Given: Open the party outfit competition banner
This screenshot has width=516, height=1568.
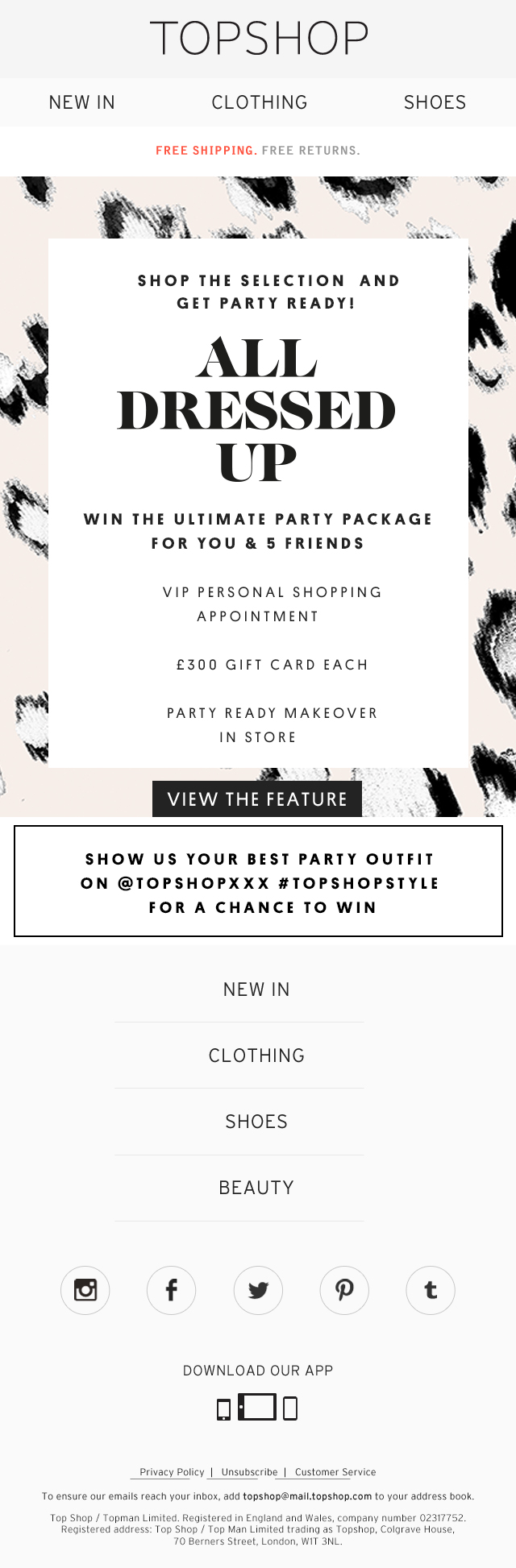Looking at the screenshot, I should (258, 882).
